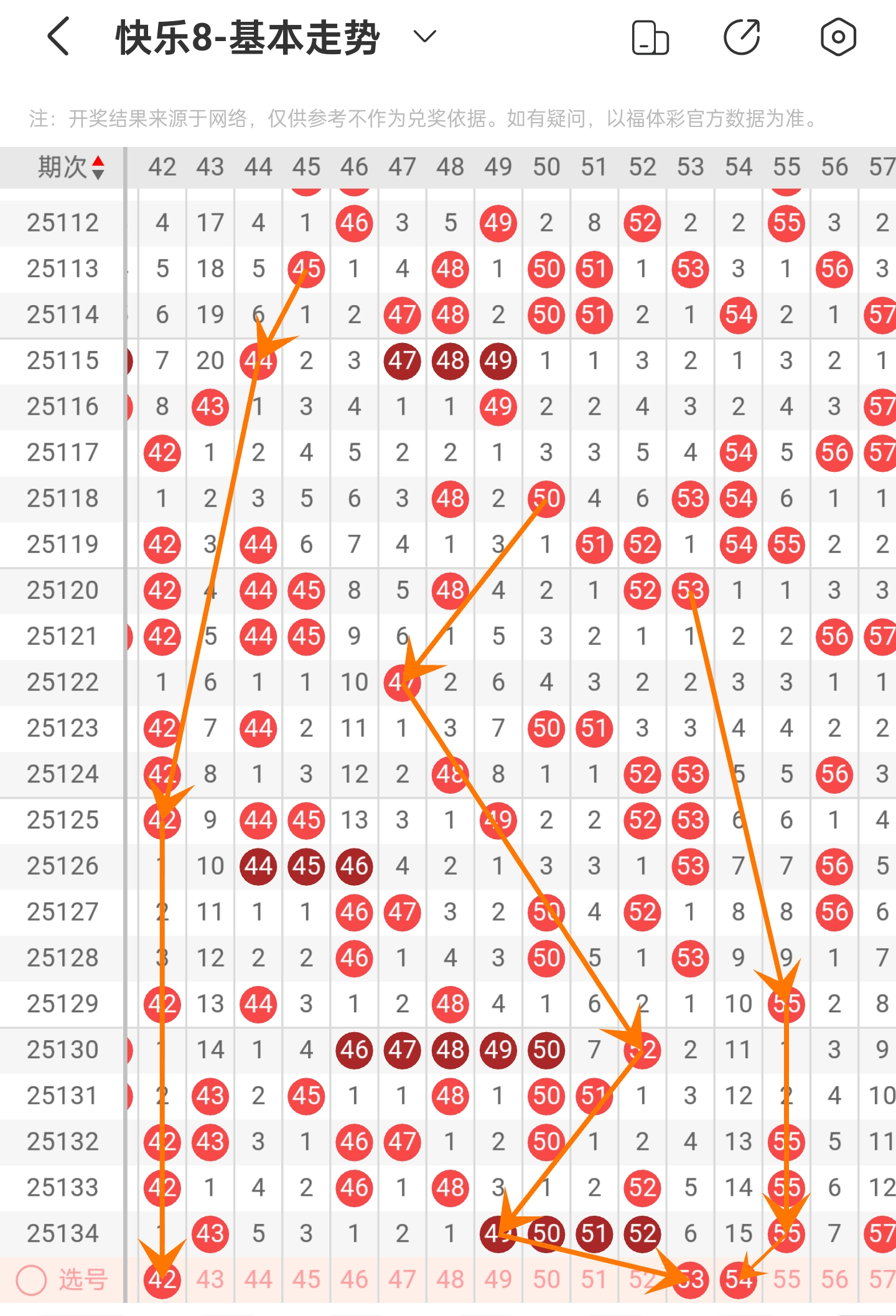The height and width of the screenshot is (1316, 896).
Task: Deselect number 42 in the 选号 row
Action: [x=162, y=1279]
